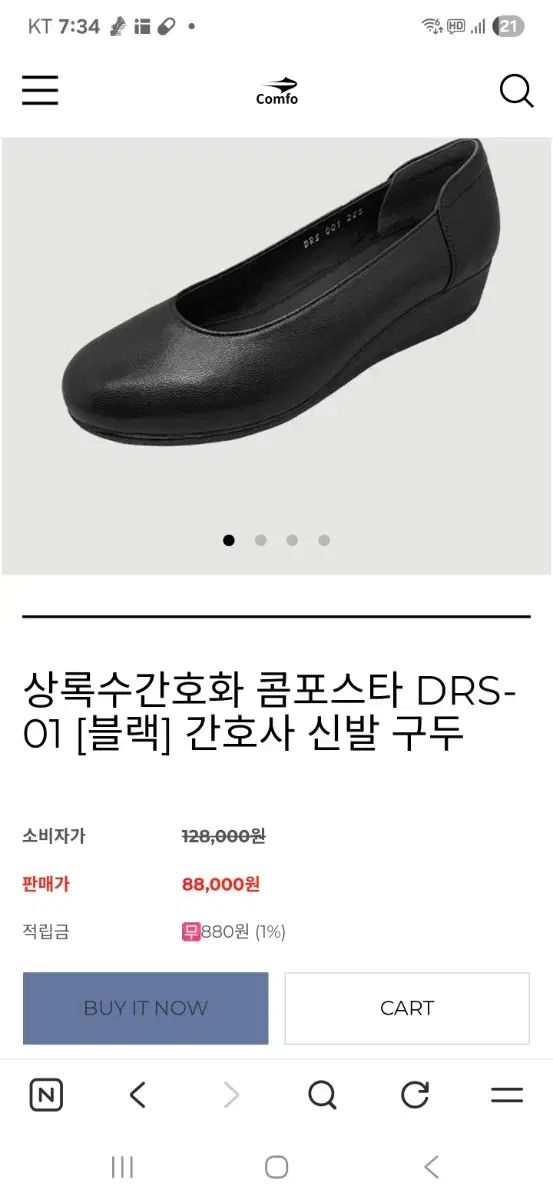Tap BUY IT NOW button

(x=146, y=1008)
